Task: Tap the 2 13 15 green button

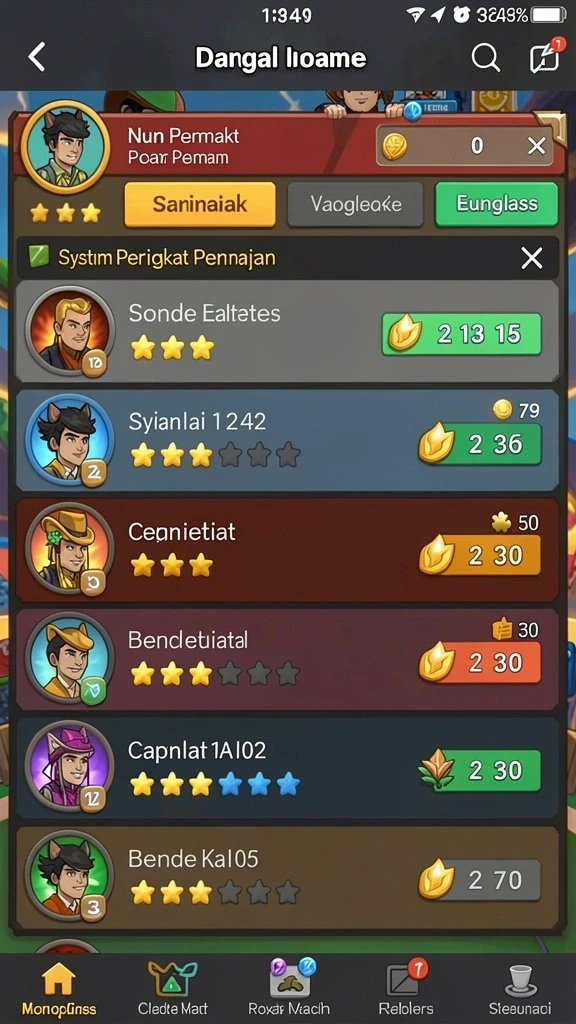Action: (x=462, y=334)
